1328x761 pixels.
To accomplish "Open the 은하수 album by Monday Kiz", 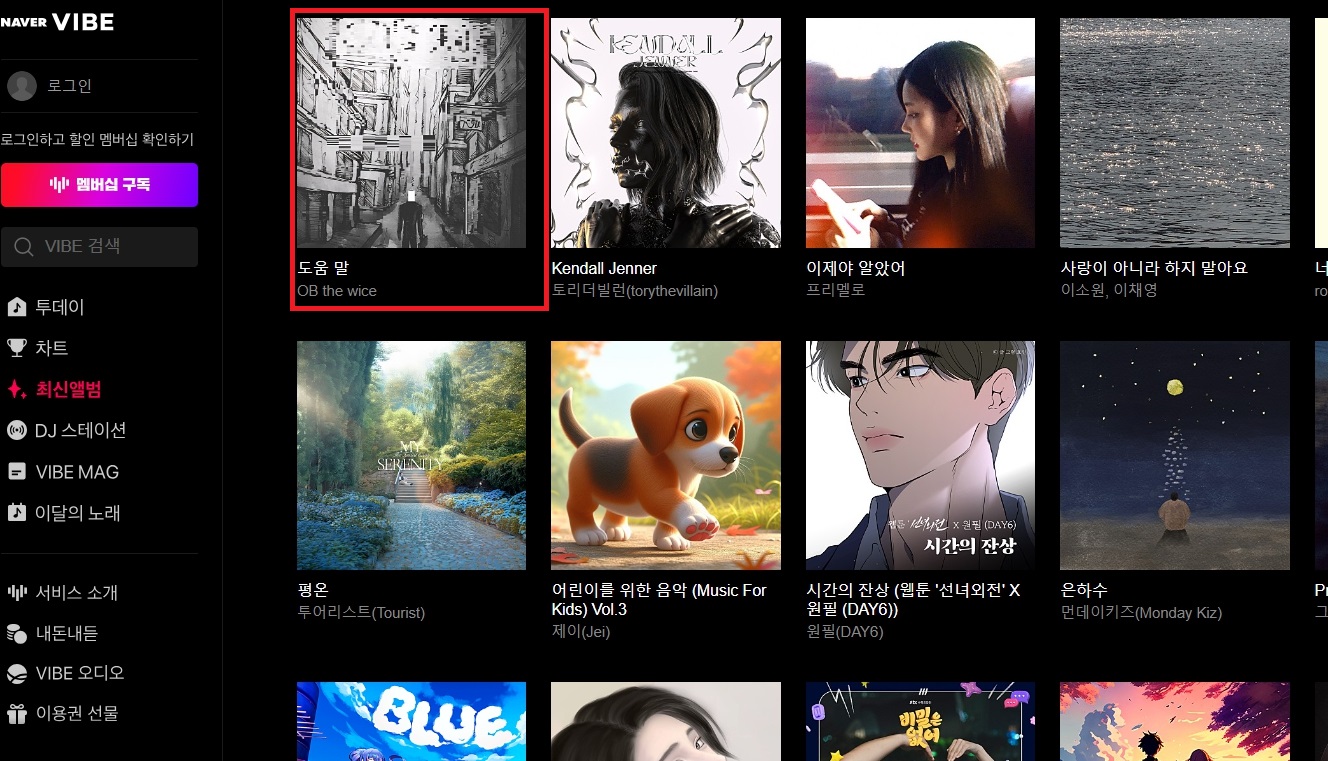I will [x=1174, y=455].
